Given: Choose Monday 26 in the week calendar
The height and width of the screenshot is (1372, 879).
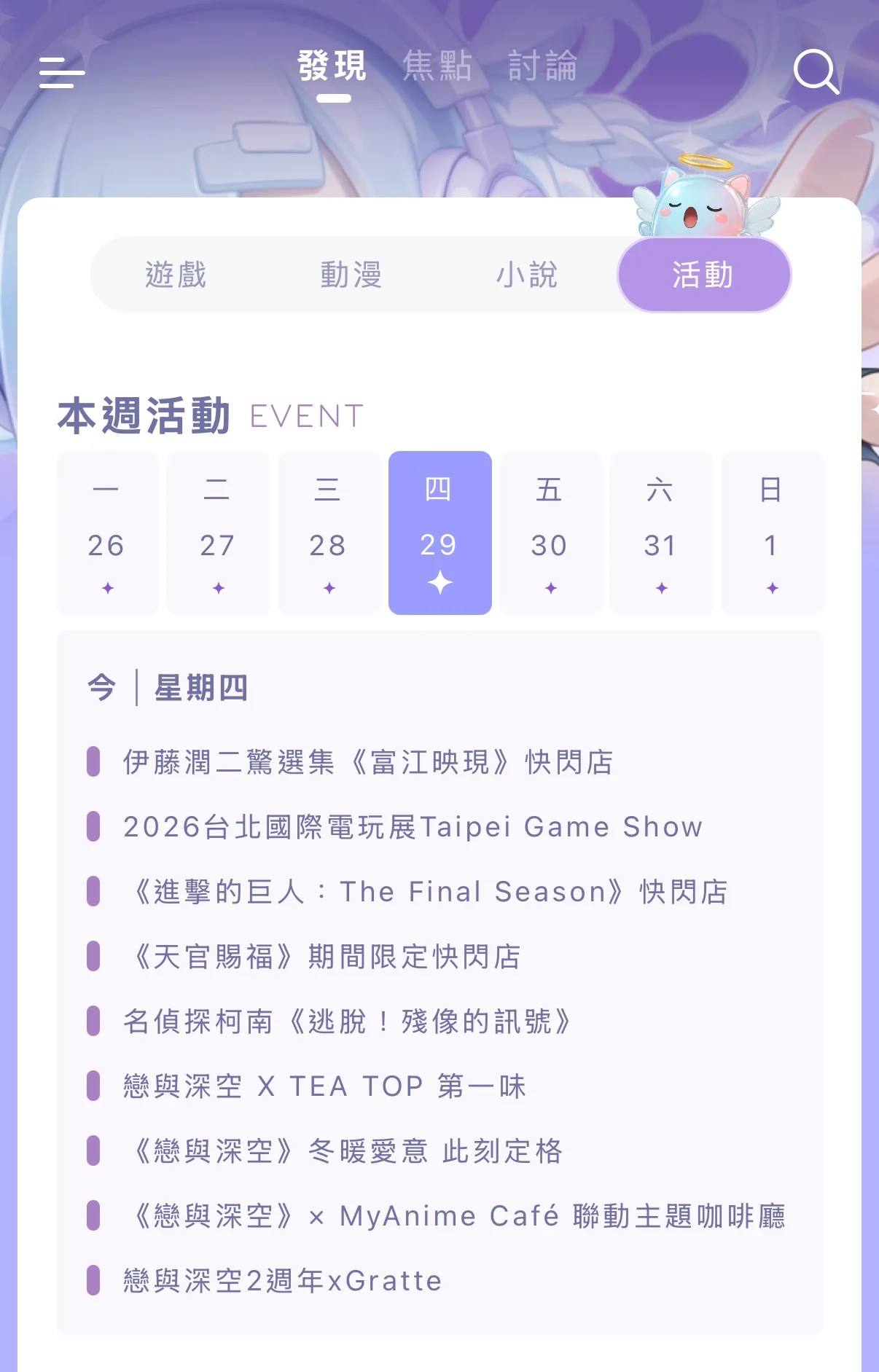Looking at the screenshot, I should pyautogui.click(x=107, y=533).
